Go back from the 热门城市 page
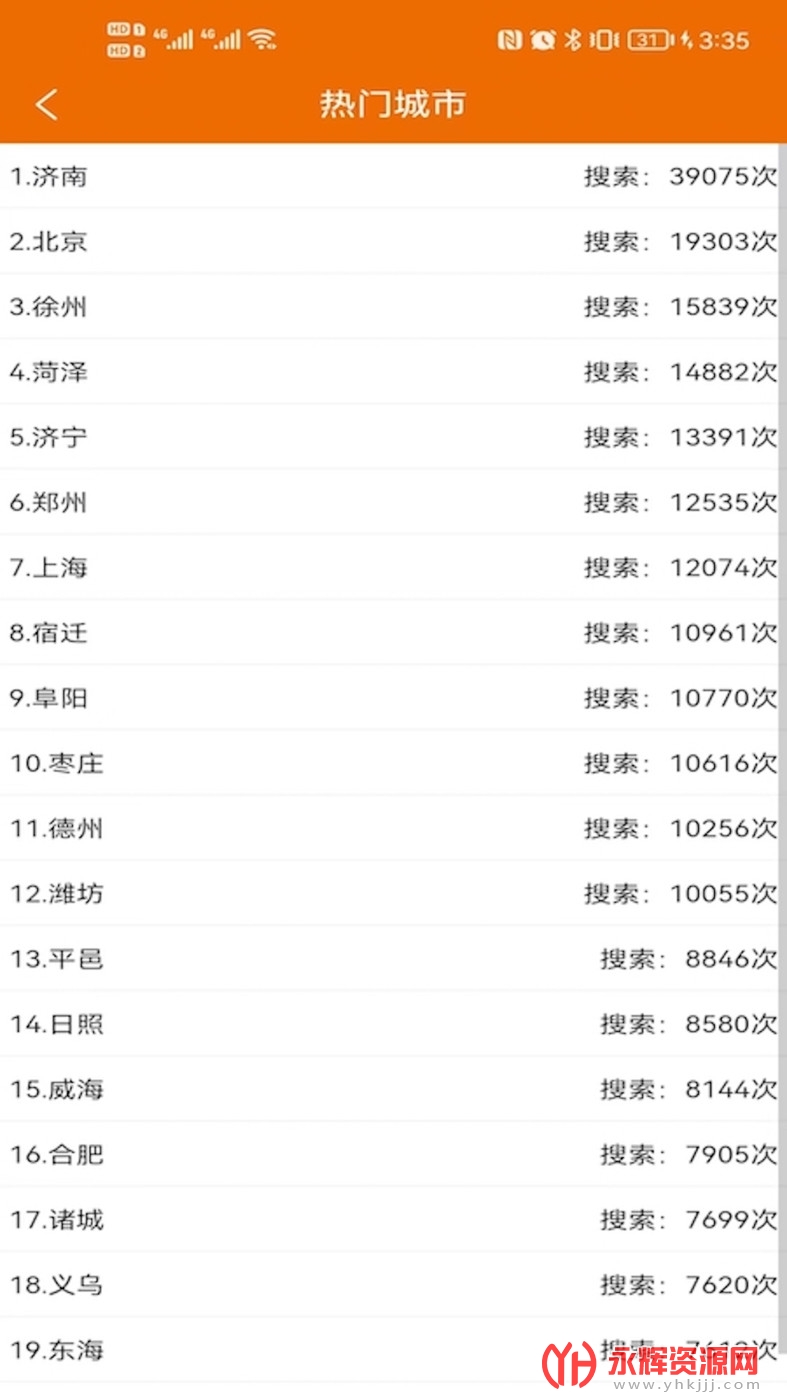Image resolution: width=787 pixels, height=1400 pixels. [47, 104]
